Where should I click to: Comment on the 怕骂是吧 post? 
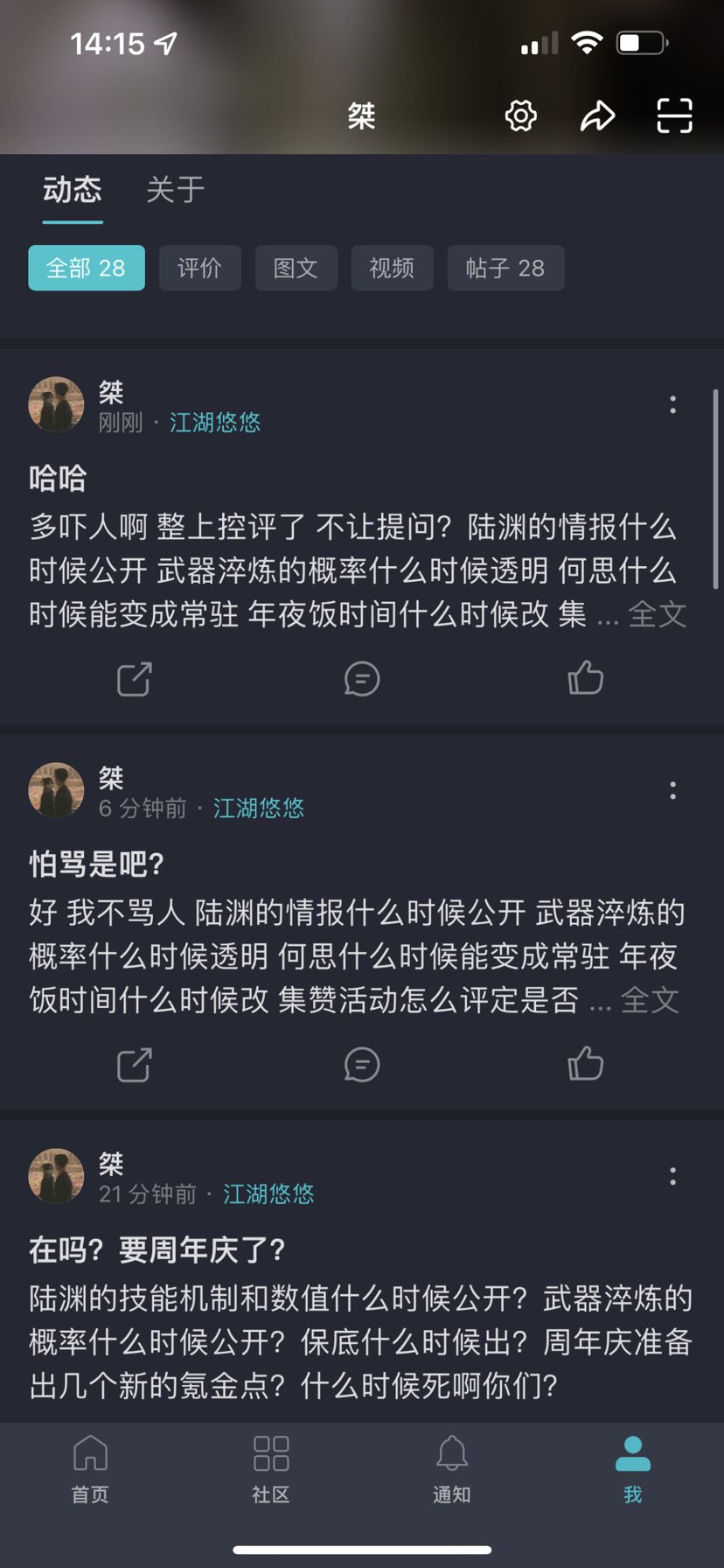[x=362, y=1065]
